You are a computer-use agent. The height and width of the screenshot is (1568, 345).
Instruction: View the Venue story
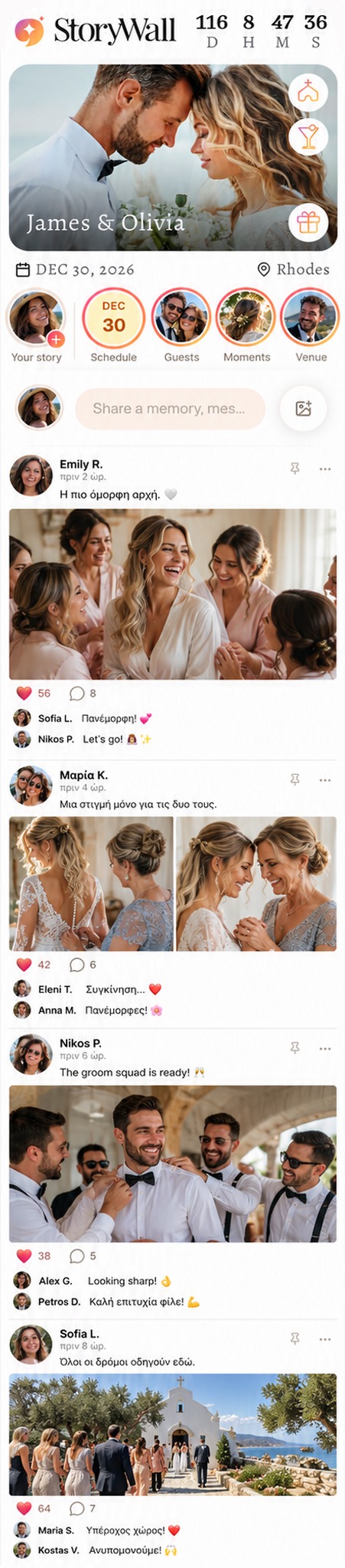click(311, 318)
